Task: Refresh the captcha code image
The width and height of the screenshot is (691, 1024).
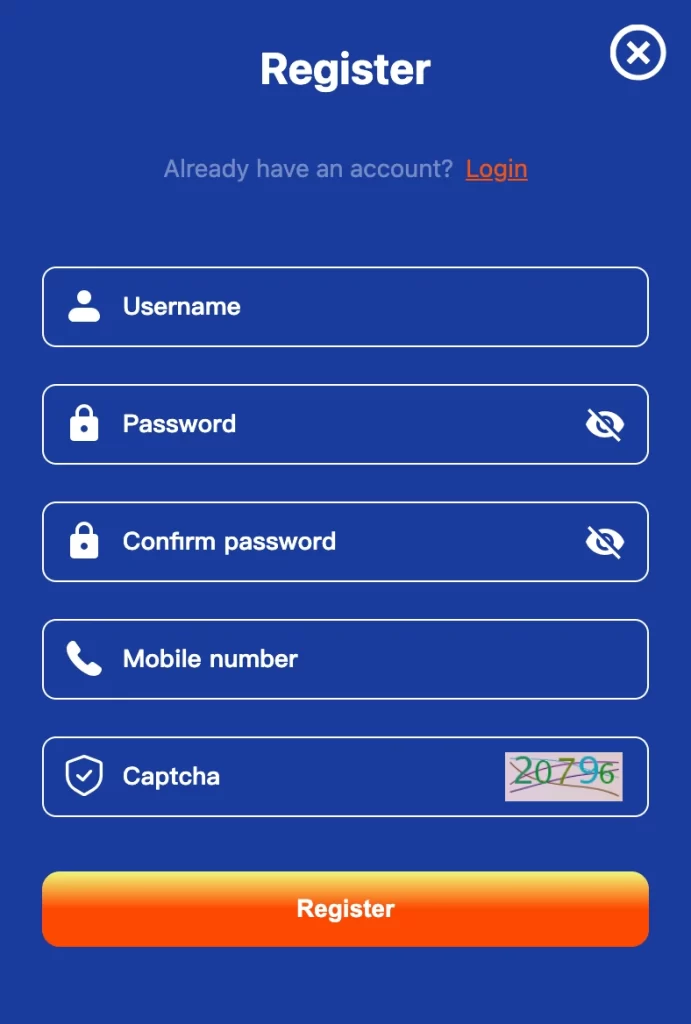Action: 564,777
